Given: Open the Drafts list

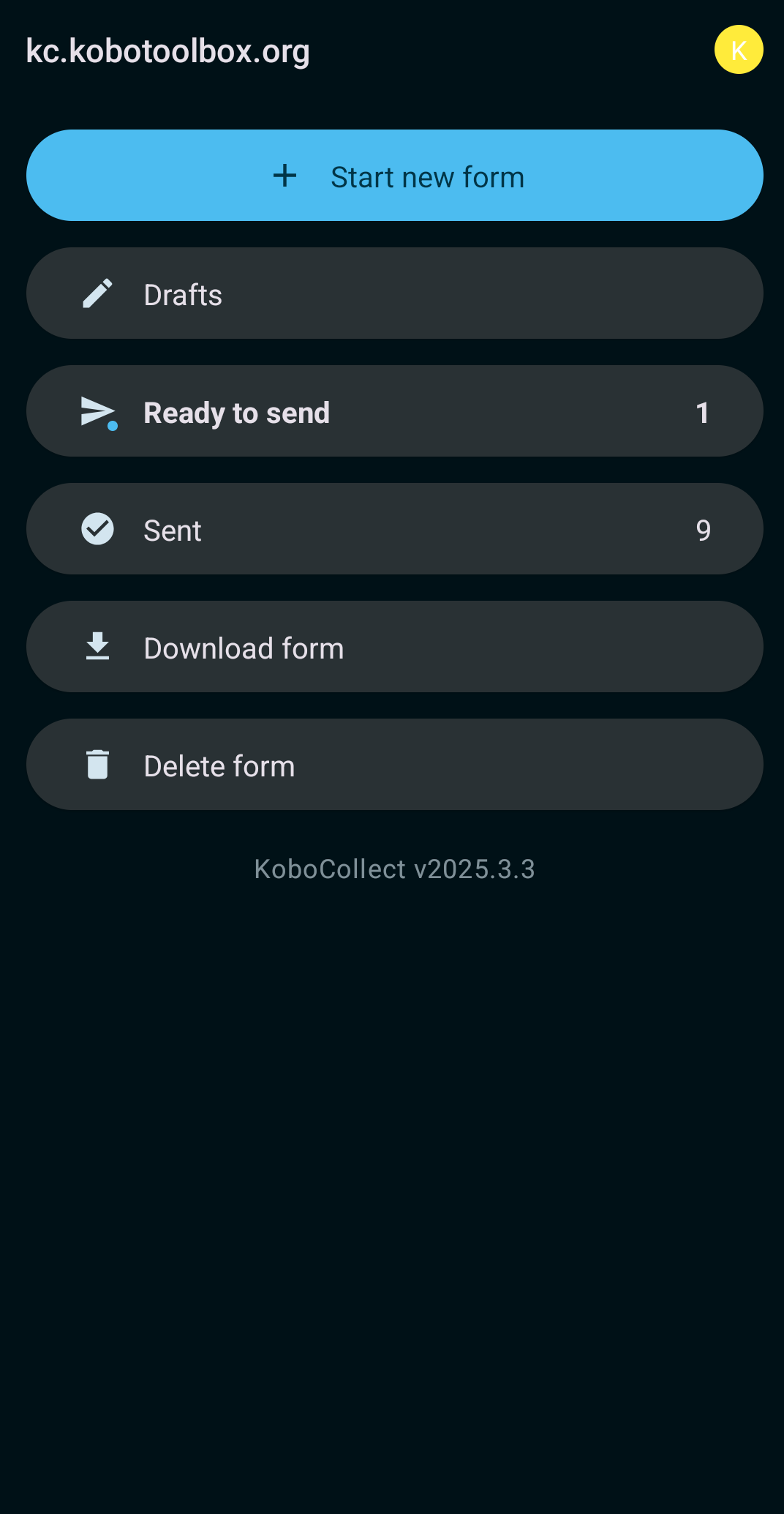Looking at the screenshot, I should coord(395,293).
